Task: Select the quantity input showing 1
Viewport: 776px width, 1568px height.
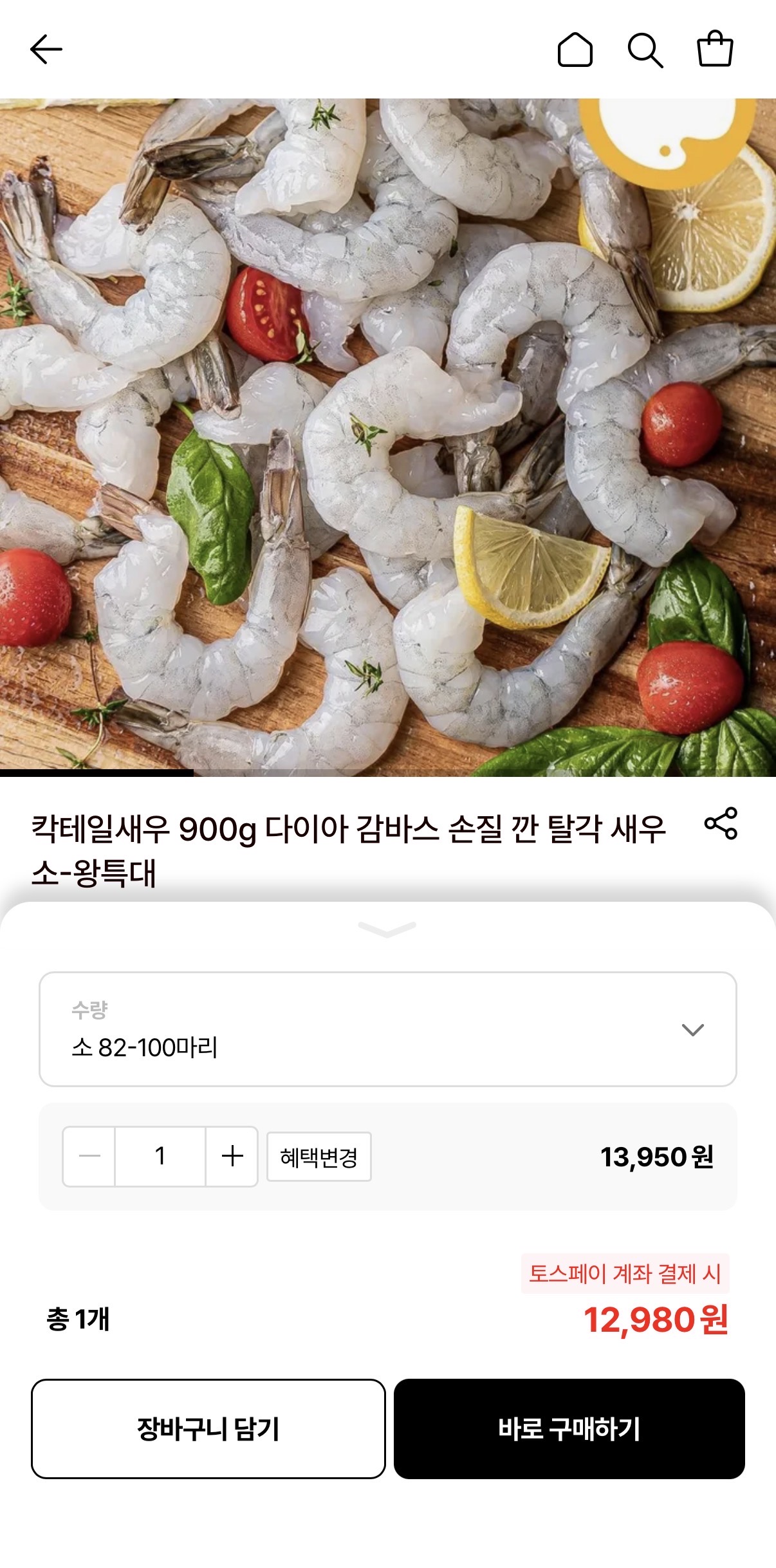Action: pos(160,1155)
